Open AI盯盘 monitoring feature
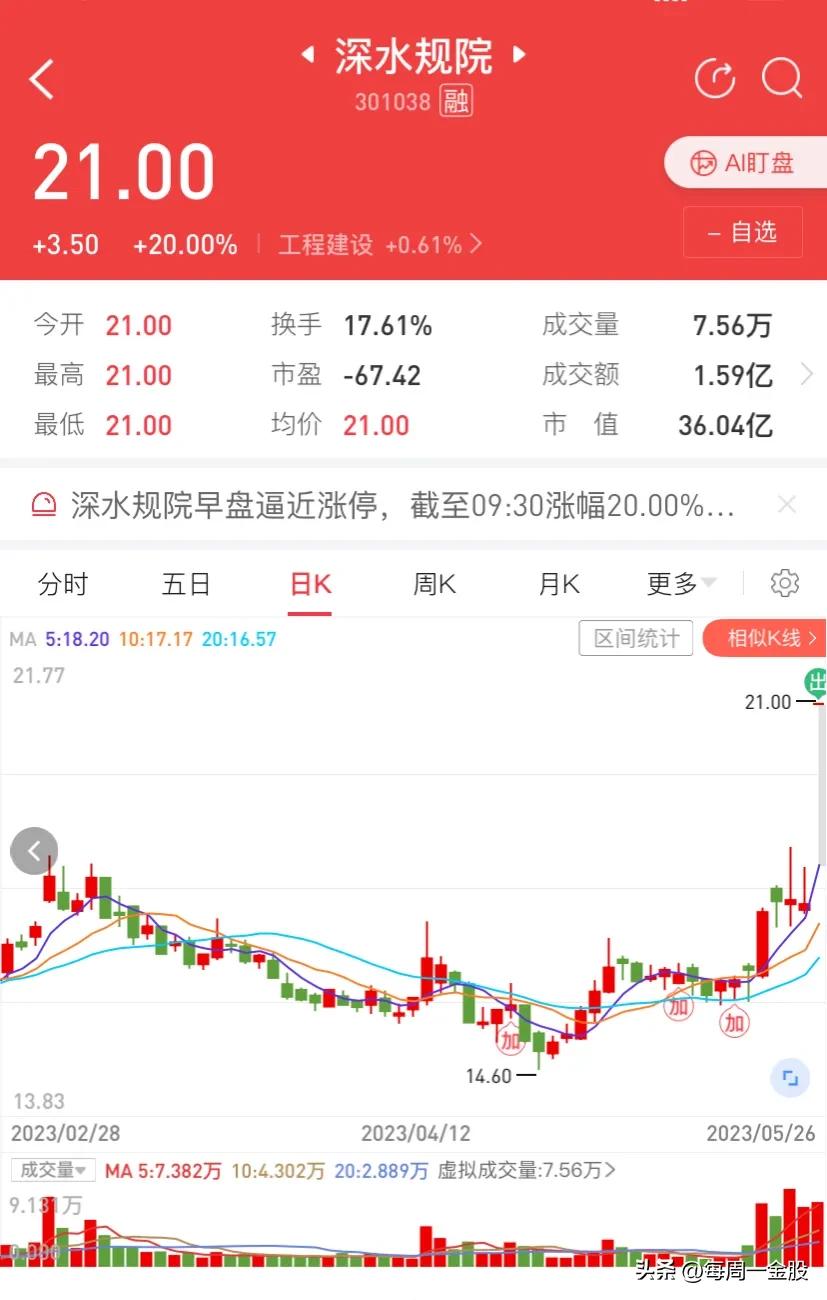The image size is (827, 1300). pos(746,163)
